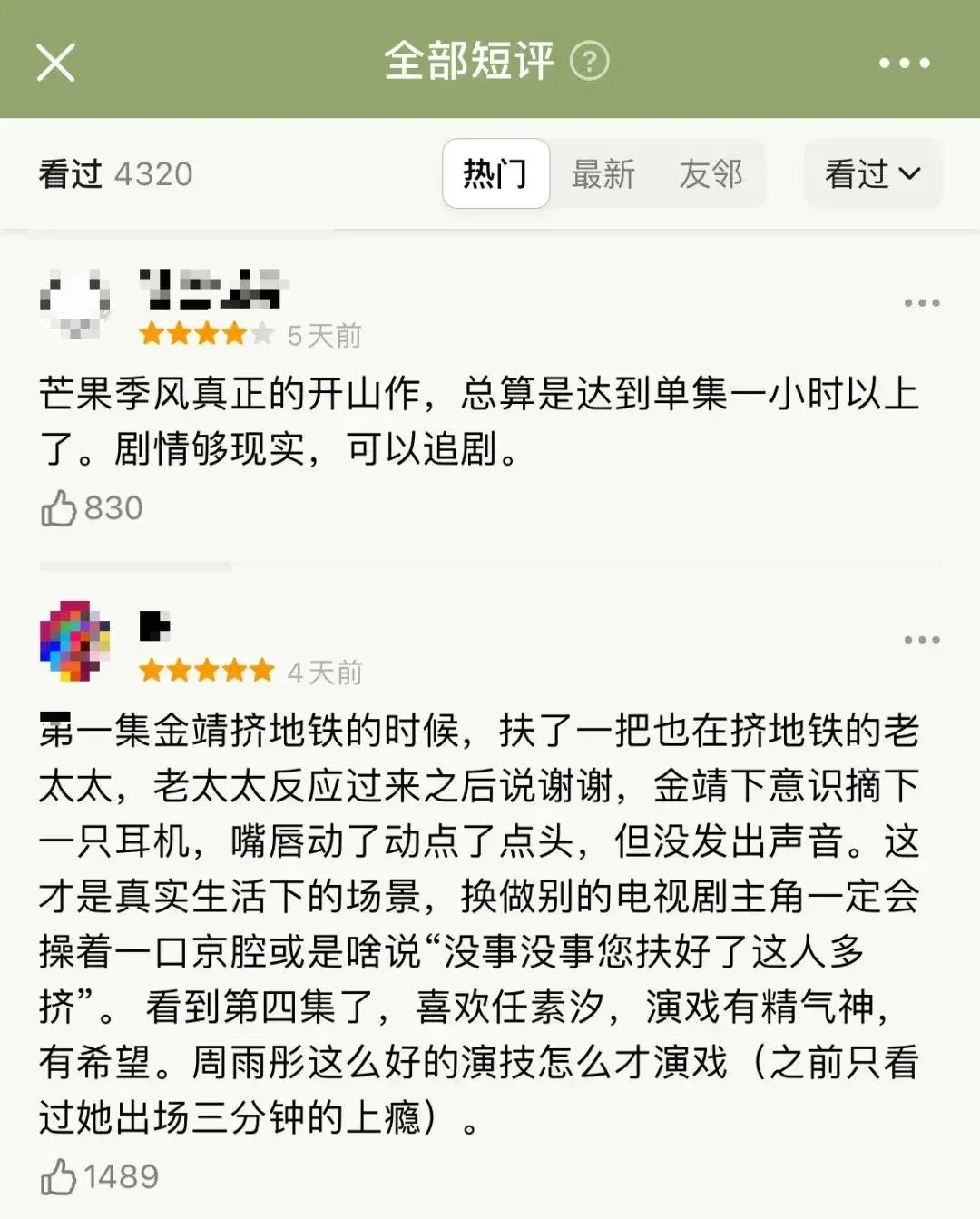Switch to the 最新 tab

pyautogui.click(x=603, y=173)
